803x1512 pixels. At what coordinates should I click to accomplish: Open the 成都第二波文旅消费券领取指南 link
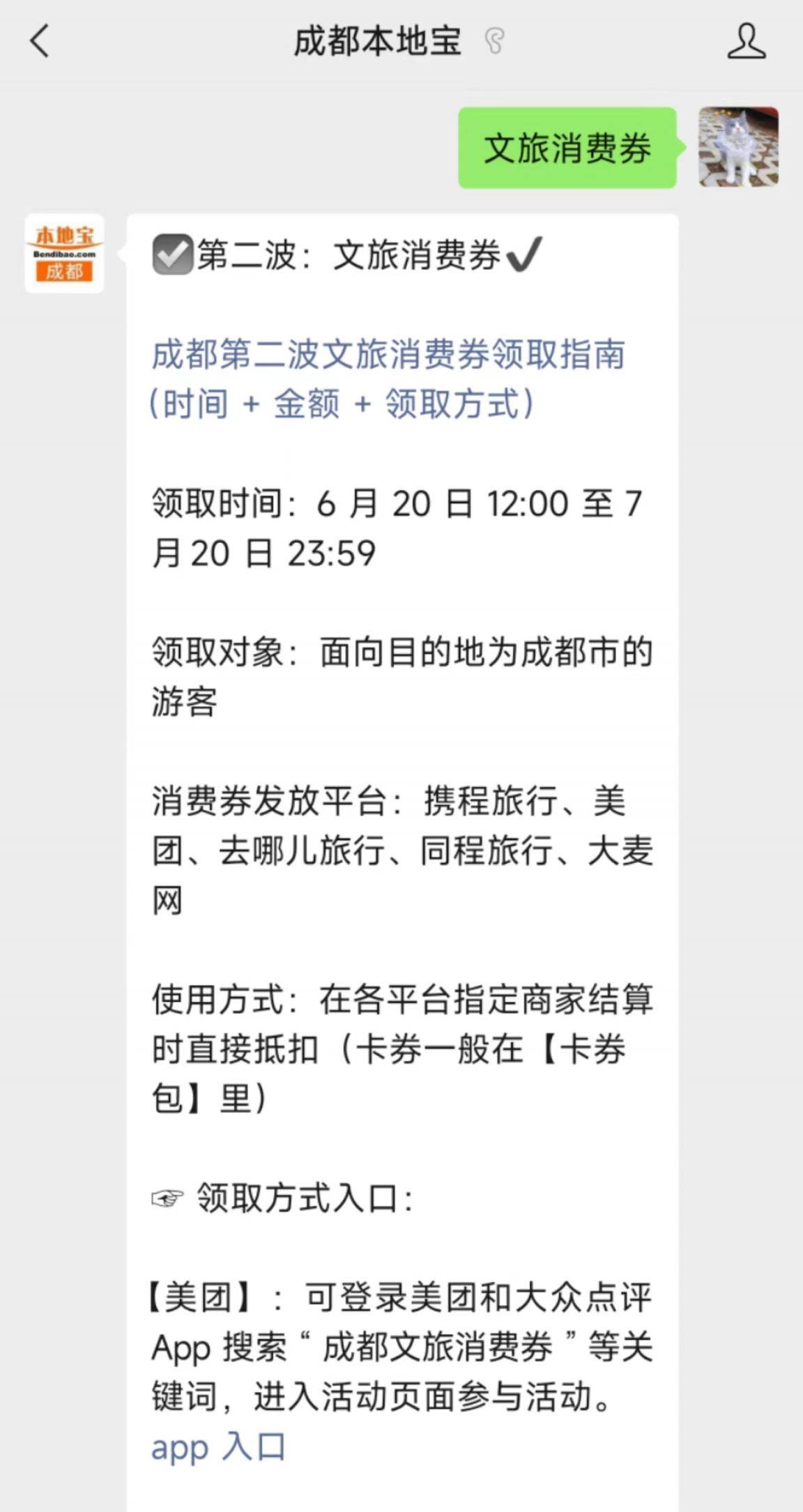(388, 379)
